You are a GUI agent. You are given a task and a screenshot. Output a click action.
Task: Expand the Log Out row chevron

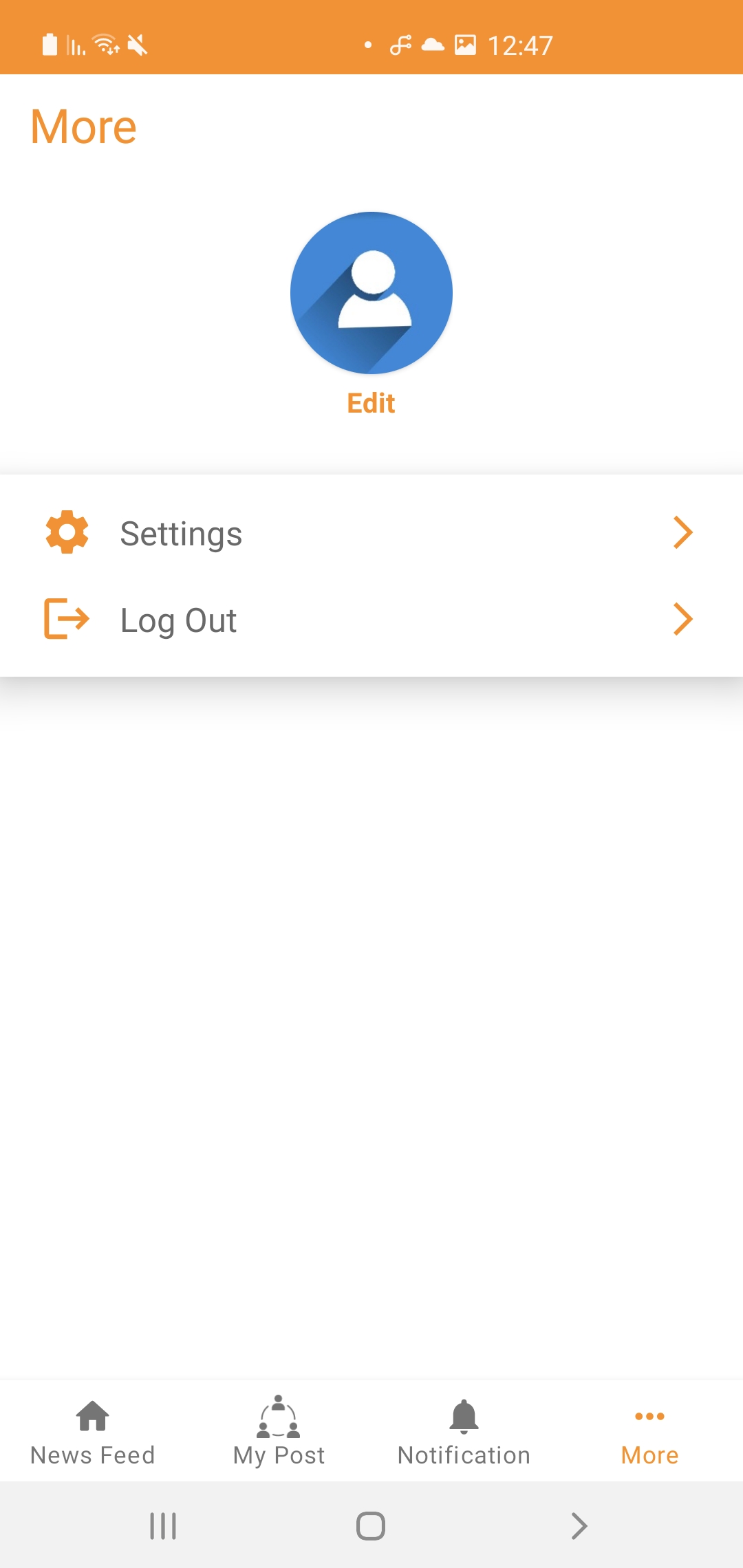coord(682,619)
